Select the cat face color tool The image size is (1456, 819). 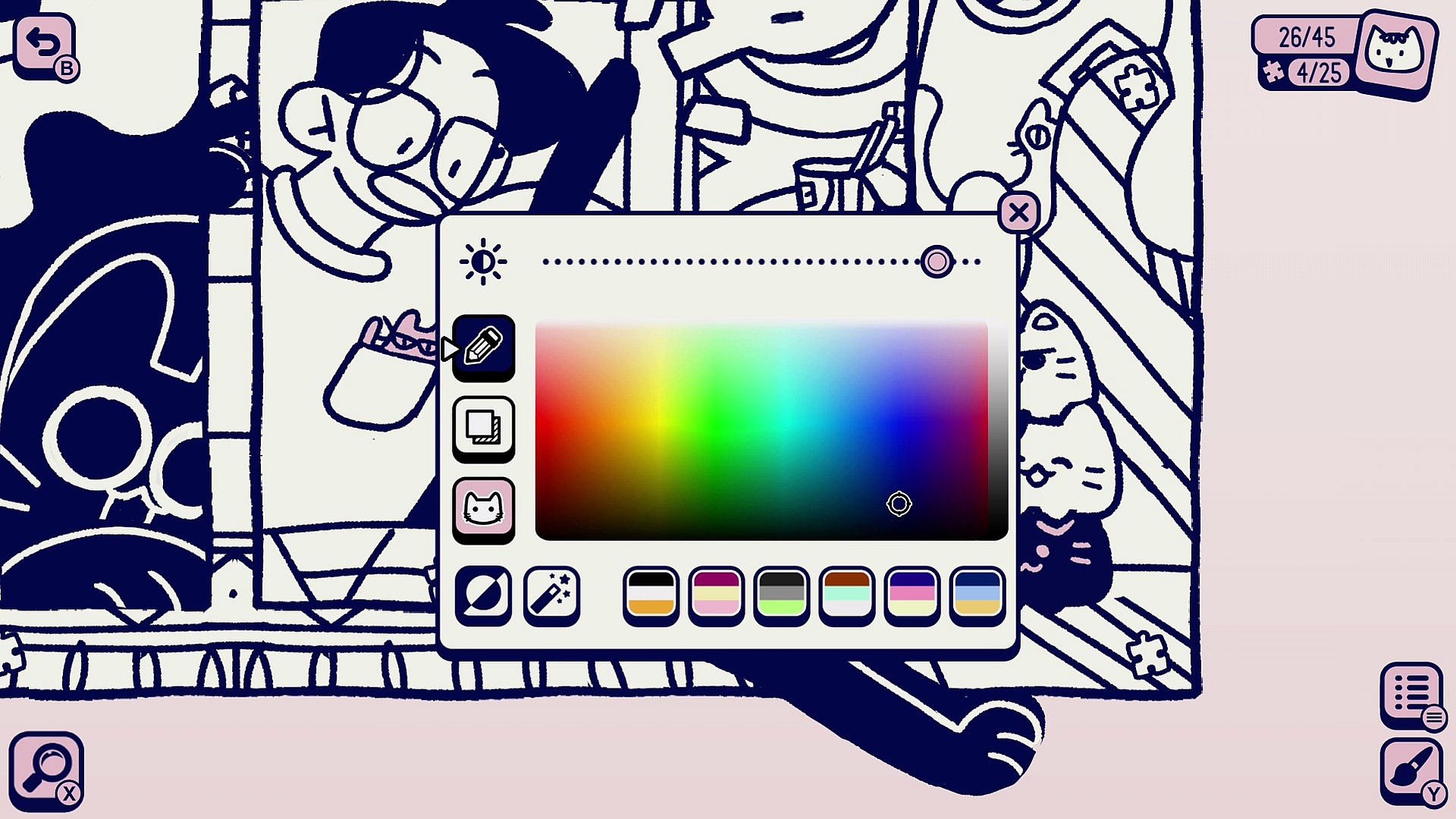pyautogui.click(x=484, y=510)
